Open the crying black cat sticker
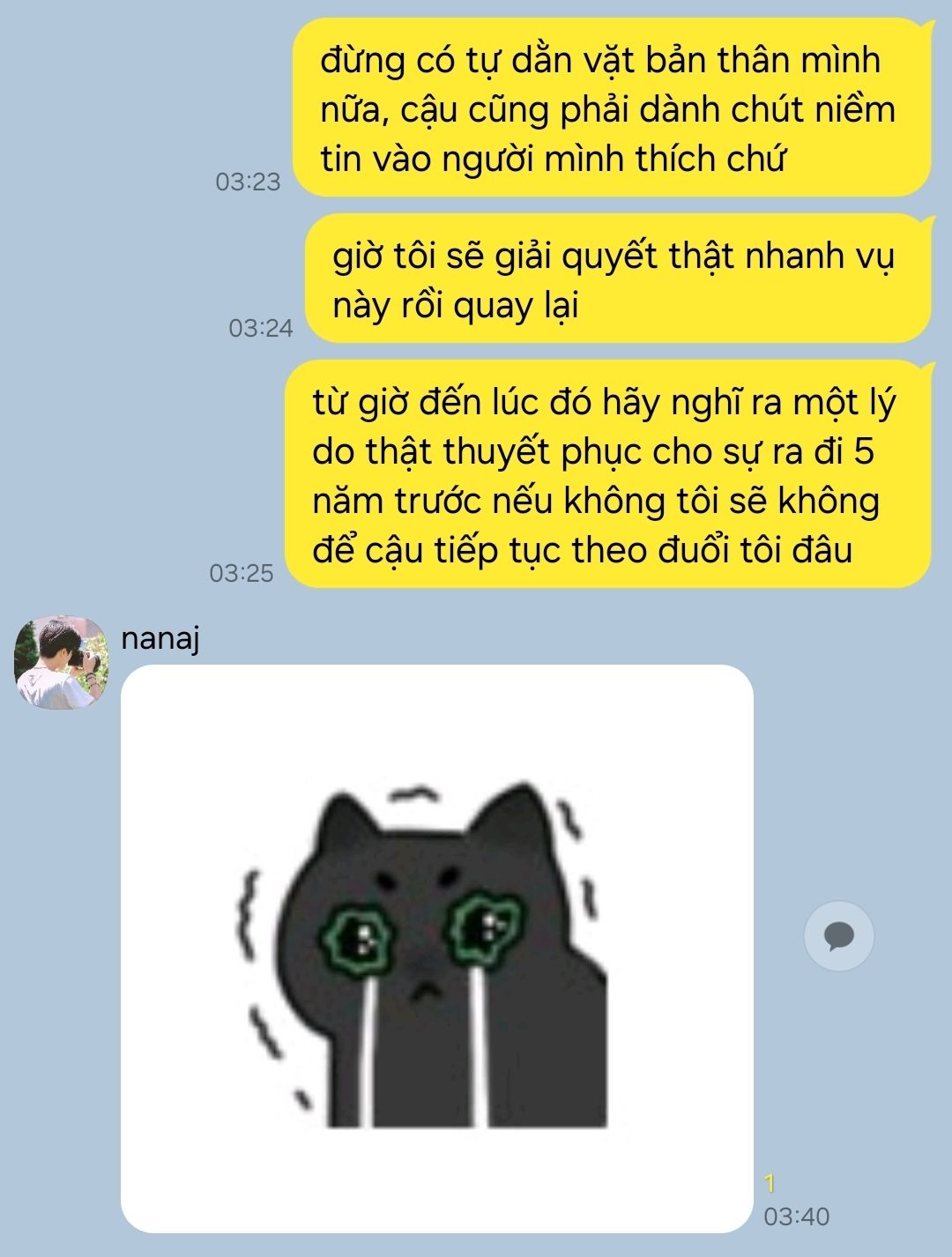Viewport: 952px width, 1257px height. click(437, 948)
